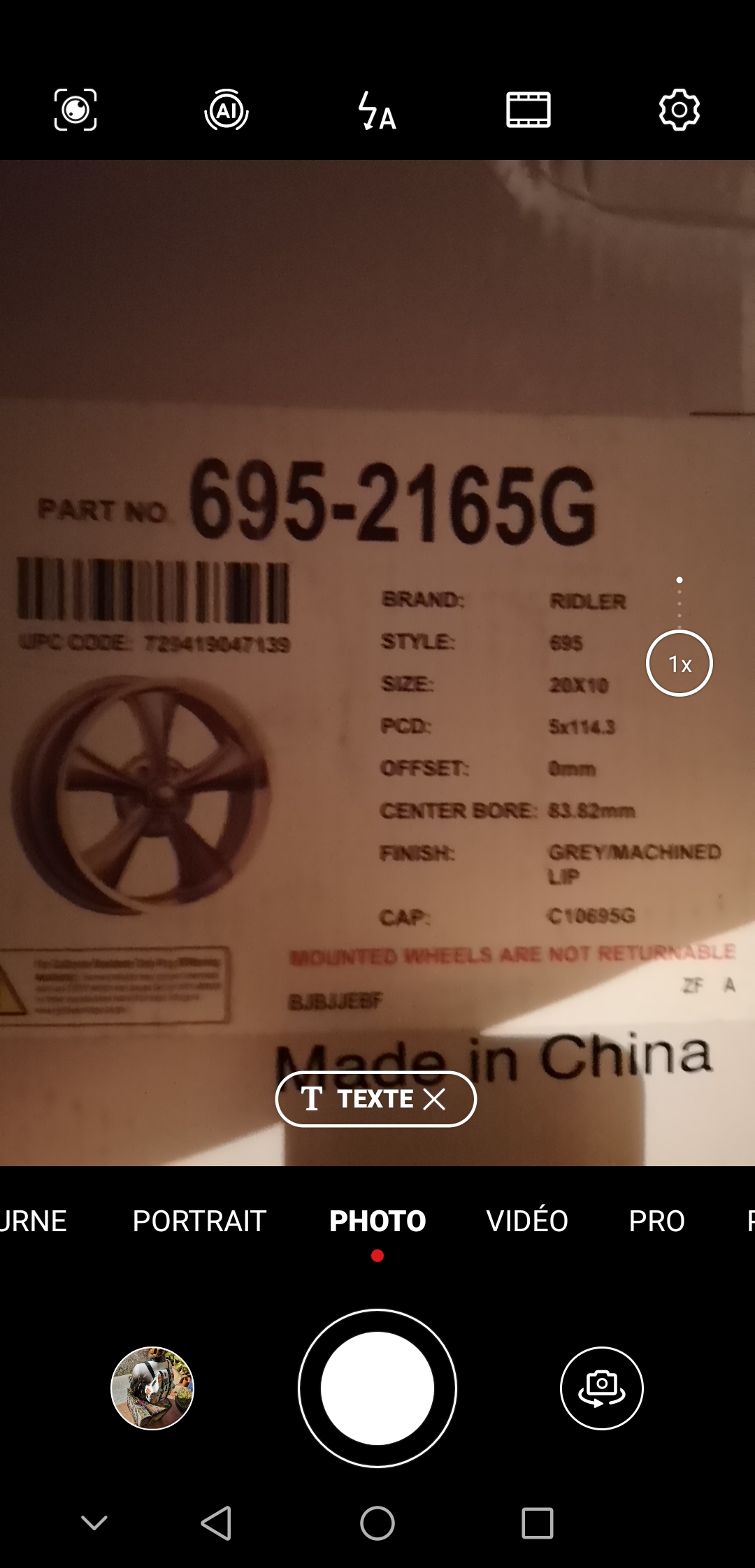
Task: Open the last photo gallery thumbnail
Action: [x=152, y=1388]
